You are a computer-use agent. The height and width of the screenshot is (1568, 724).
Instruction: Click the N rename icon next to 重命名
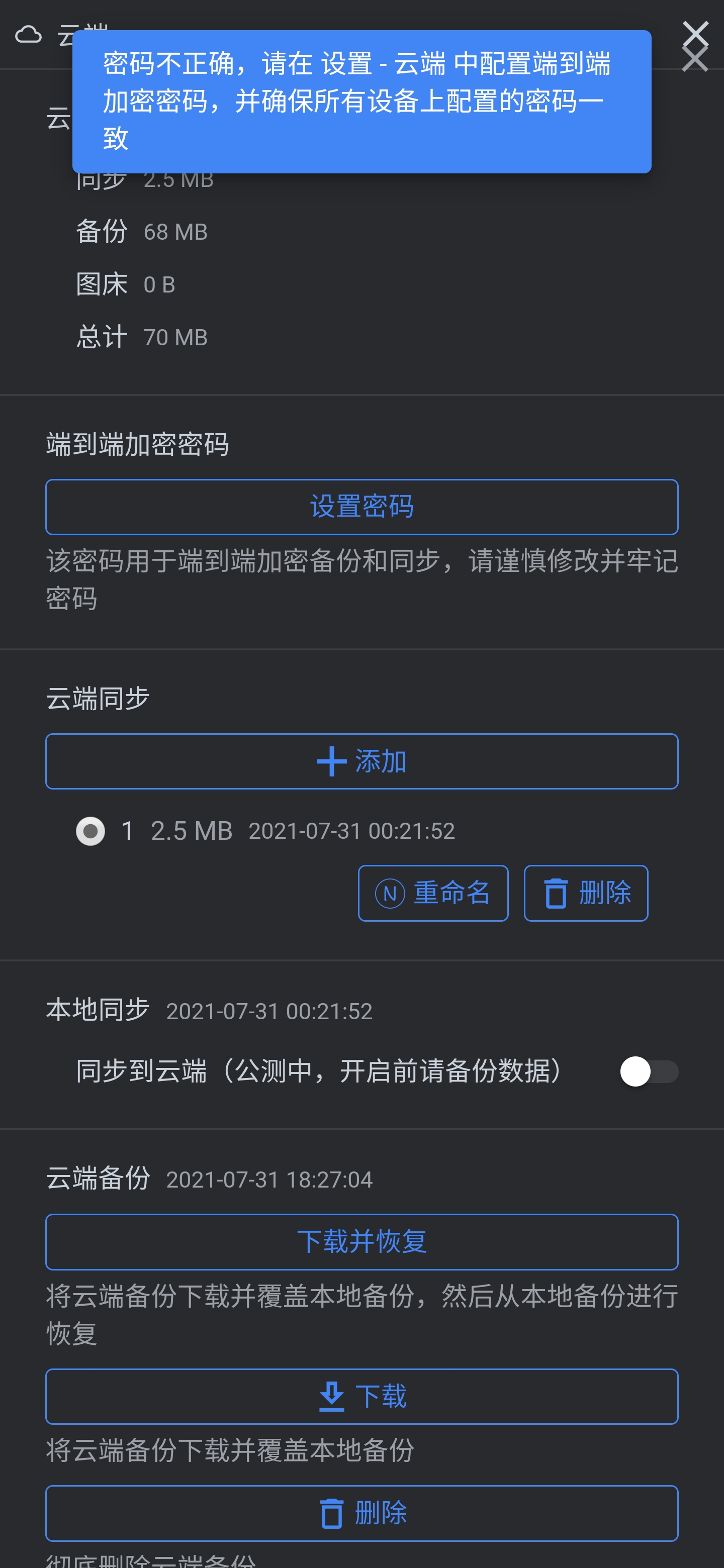(390, 893)
